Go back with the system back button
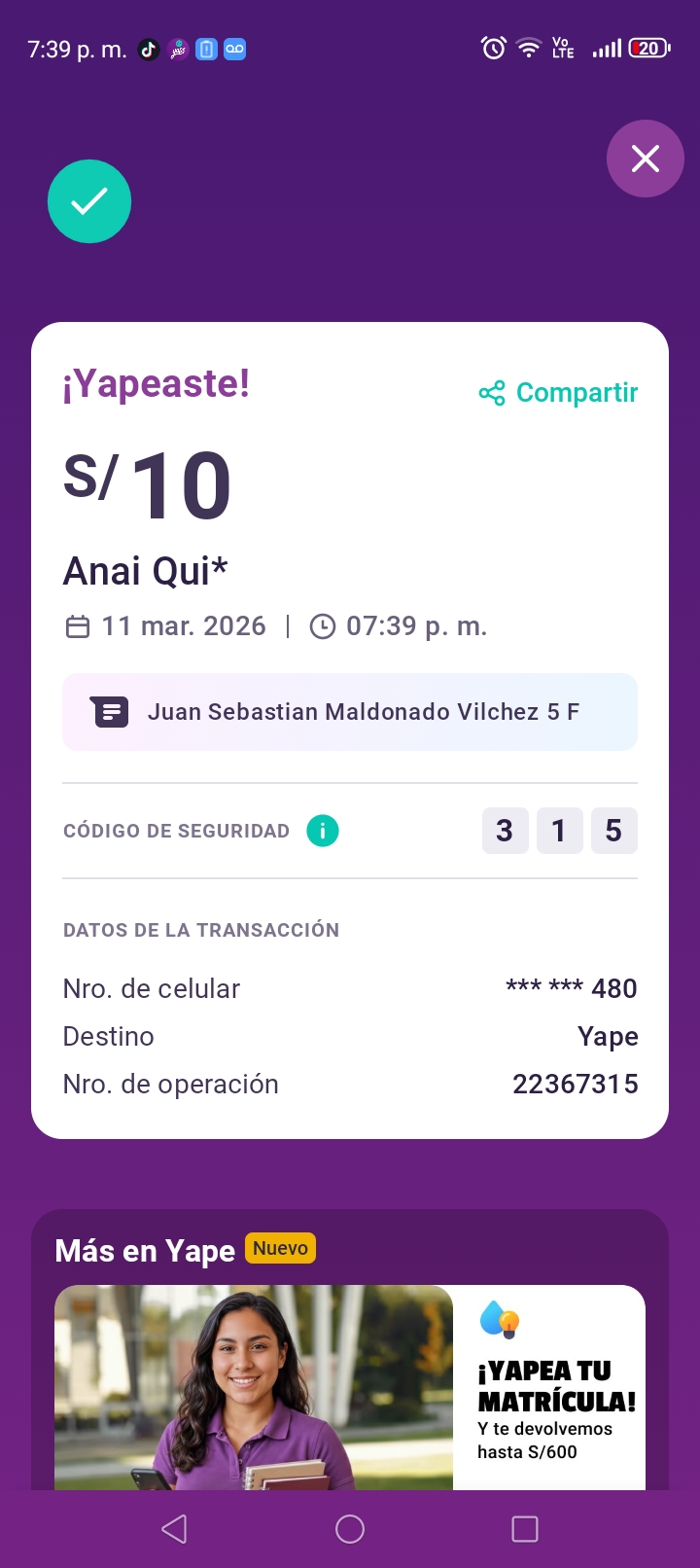Viewport: 700px width, 1568px height. (174, 1529)
